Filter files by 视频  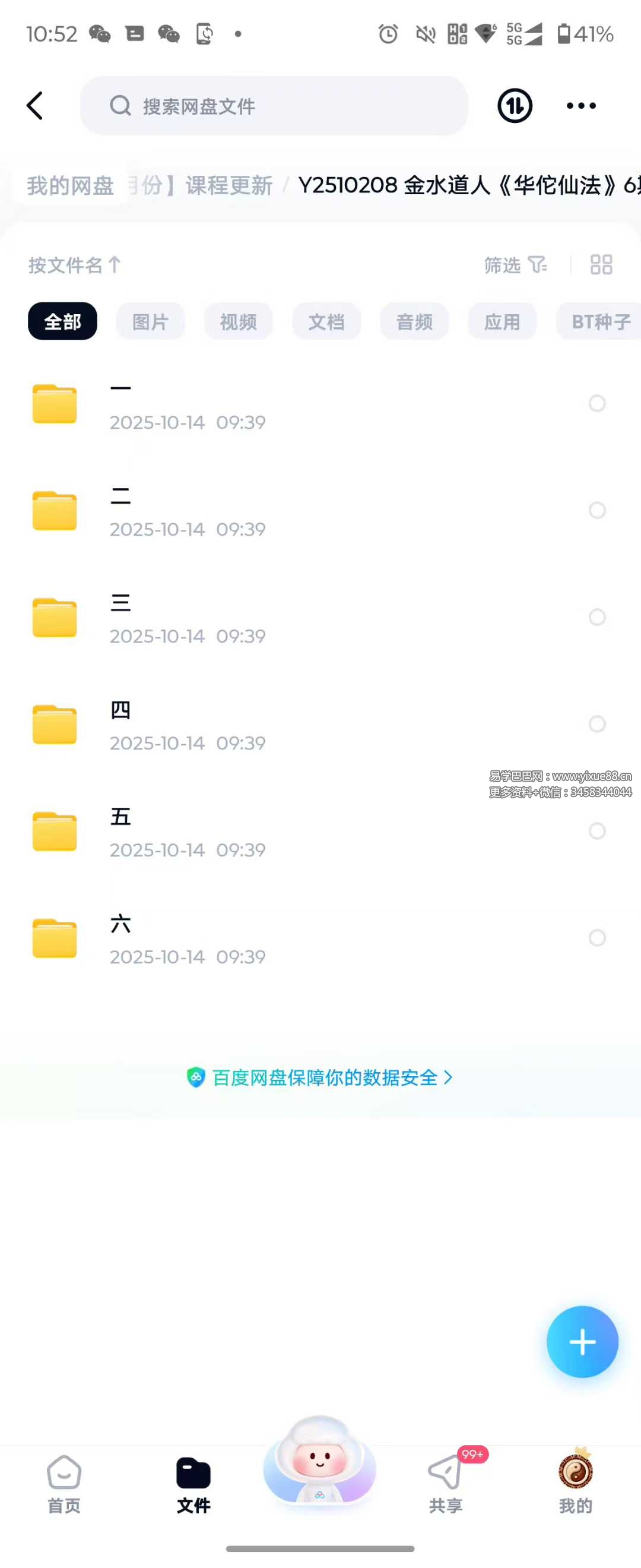239,321
